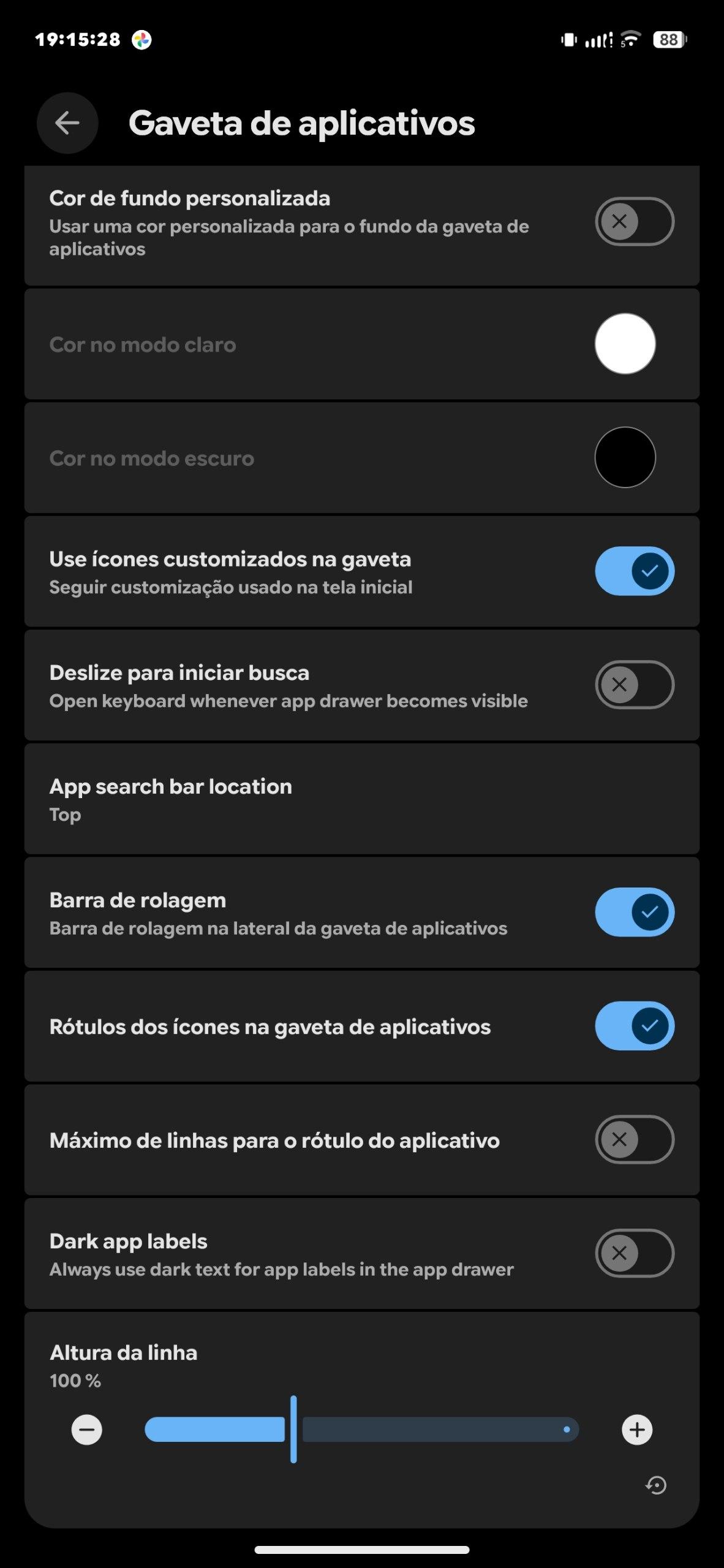Increase Altura da linha with plus button
The image size is (724, 1568).
(x=637, y=1430)
